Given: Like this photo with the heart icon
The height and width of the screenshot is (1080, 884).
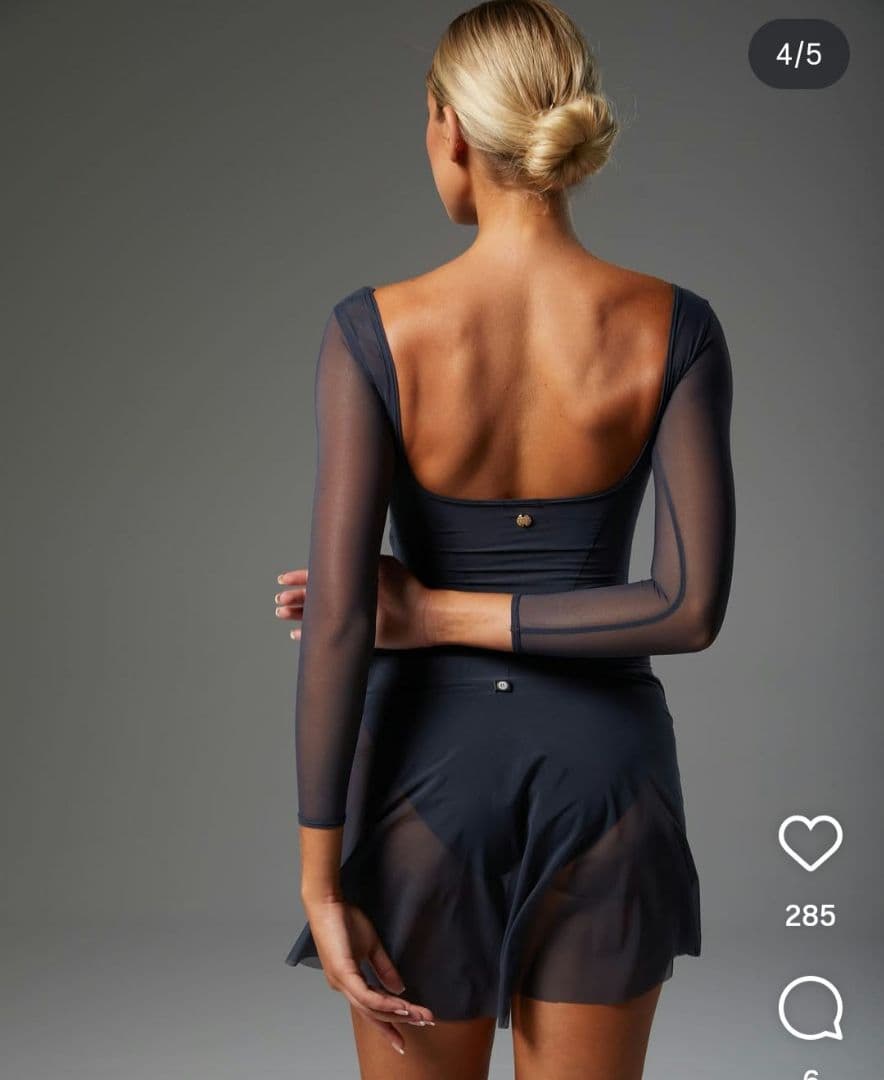Looking at the screenshot, I should [810, 842].
